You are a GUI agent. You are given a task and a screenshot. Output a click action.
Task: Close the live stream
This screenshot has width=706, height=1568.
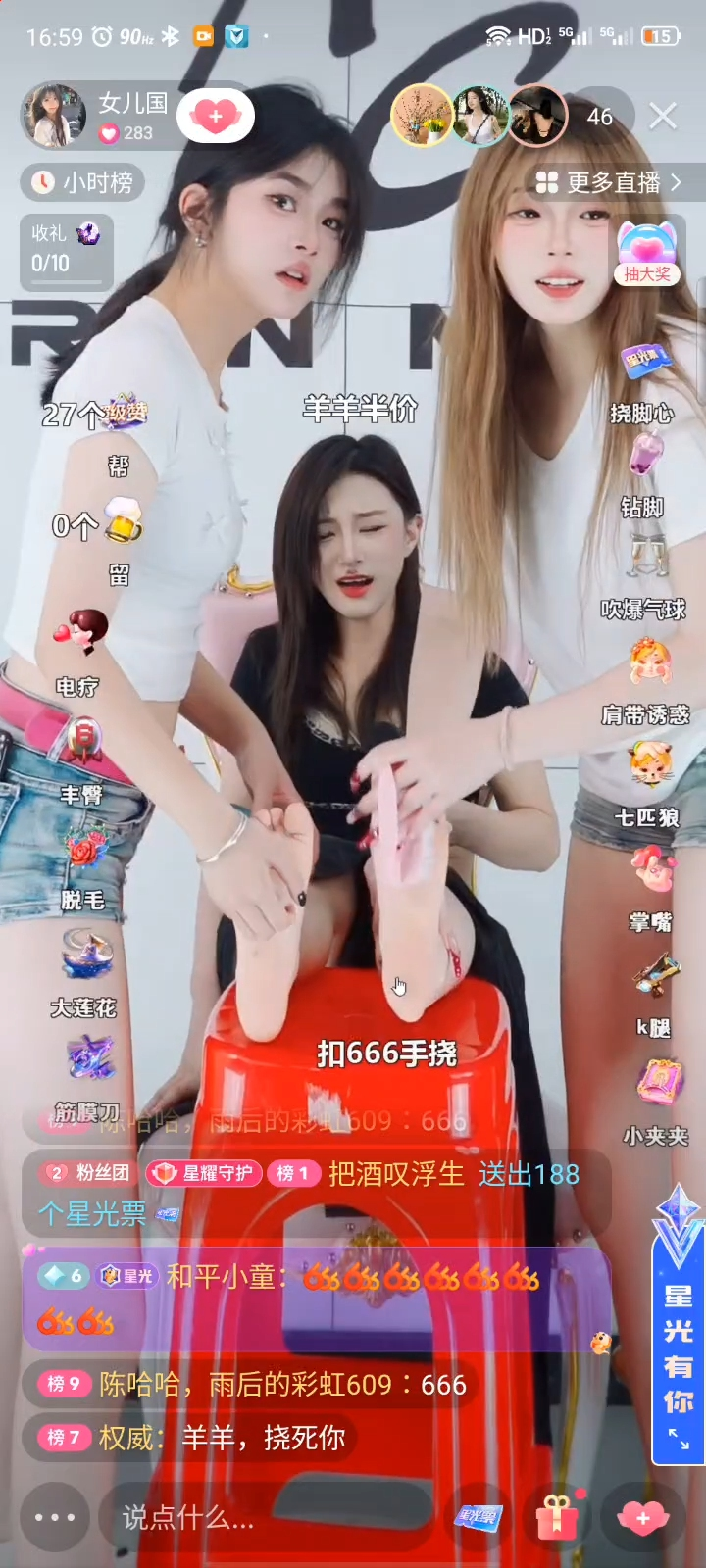(663, 116)
